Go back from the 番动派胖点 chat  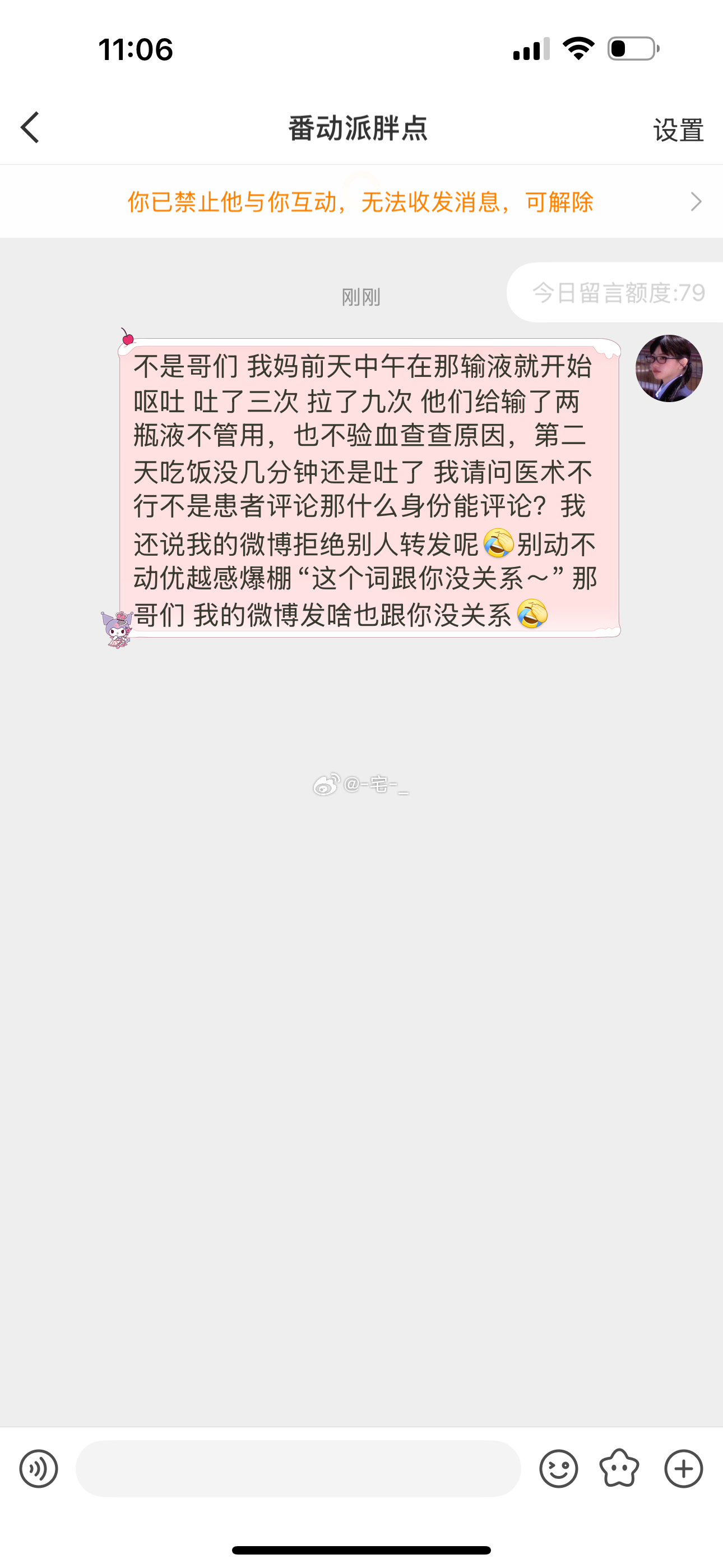[x=30, y=128]
